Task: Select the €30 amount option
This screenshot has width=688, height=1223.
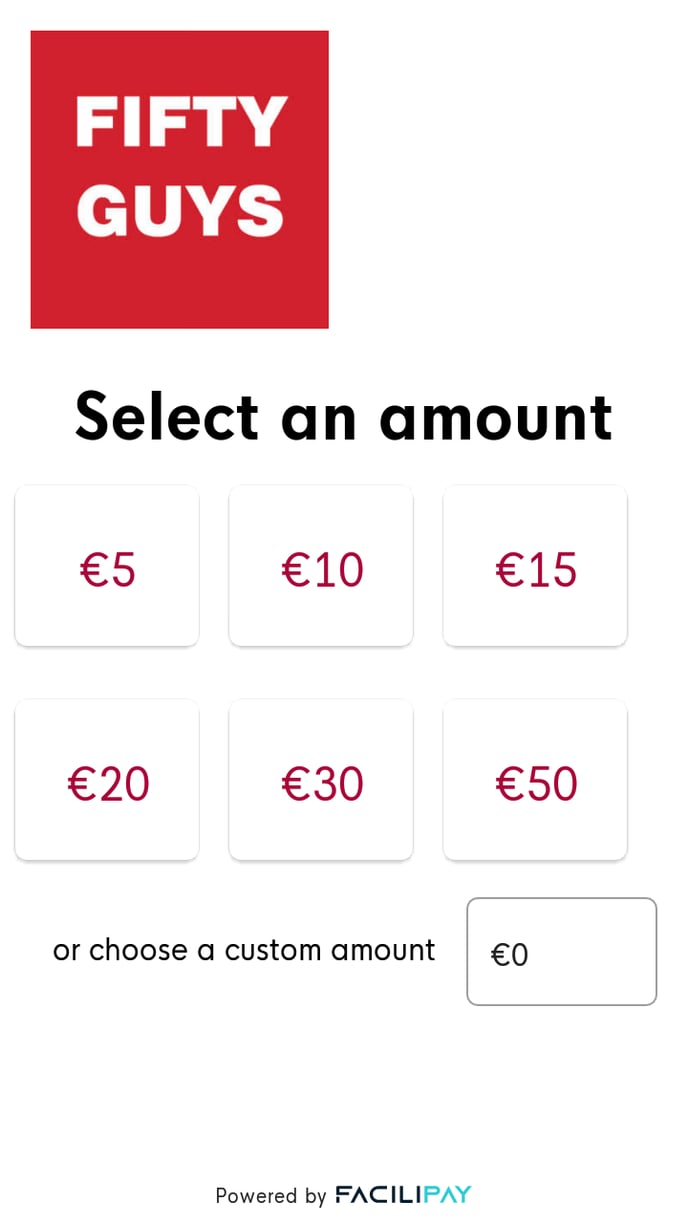Action: coord(321,781)
